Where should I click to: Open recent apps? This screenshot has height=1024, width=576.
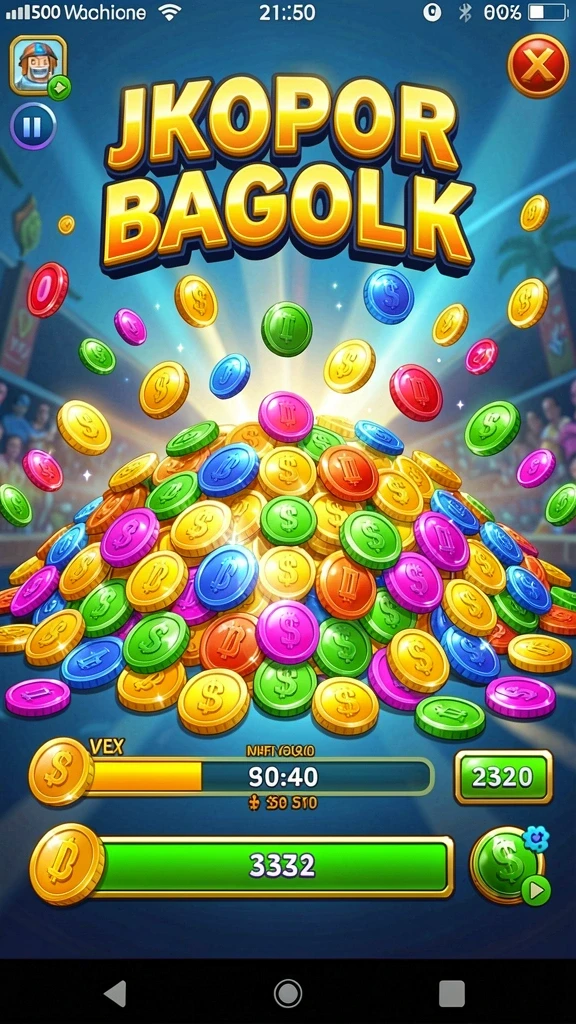tap(452, 993)
